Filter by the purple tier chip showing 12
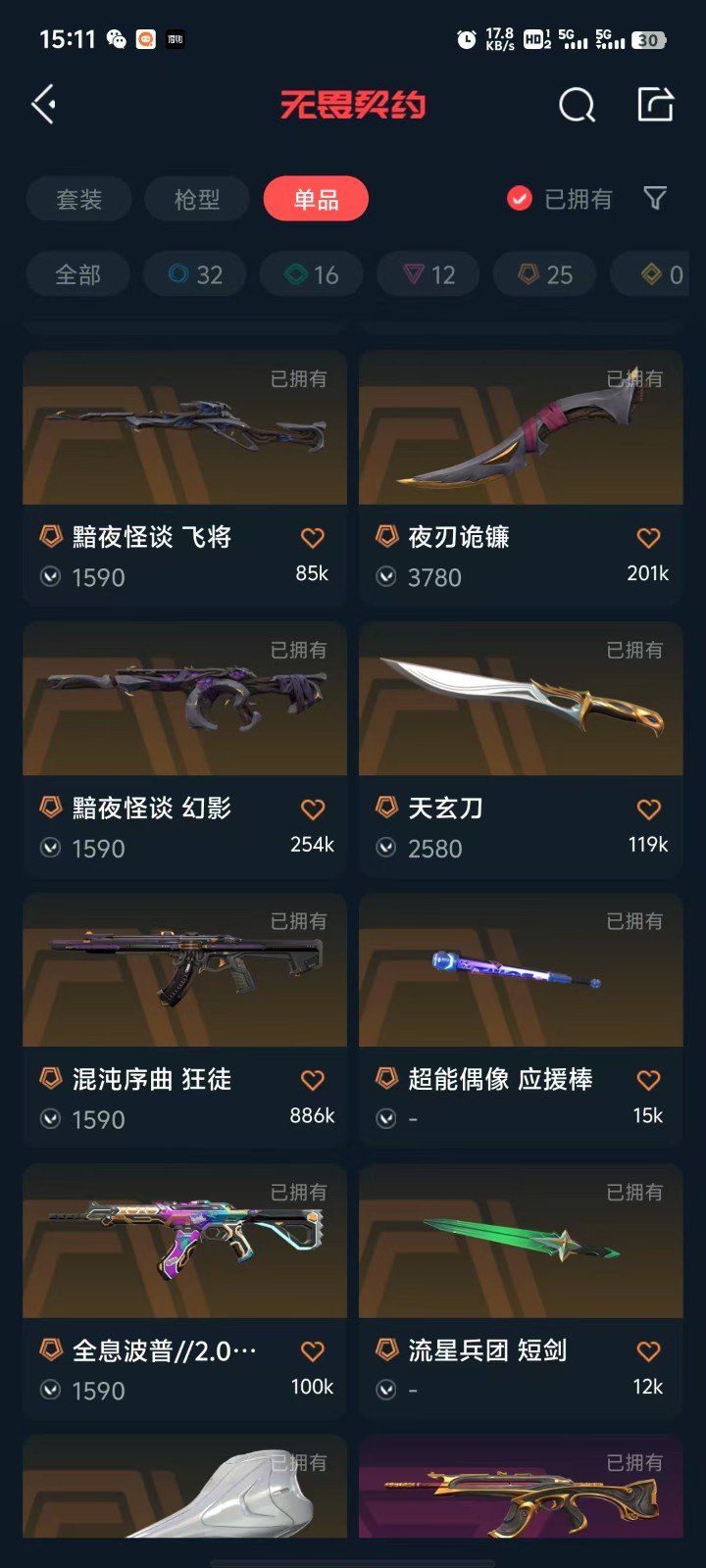 tap(429, 274)
